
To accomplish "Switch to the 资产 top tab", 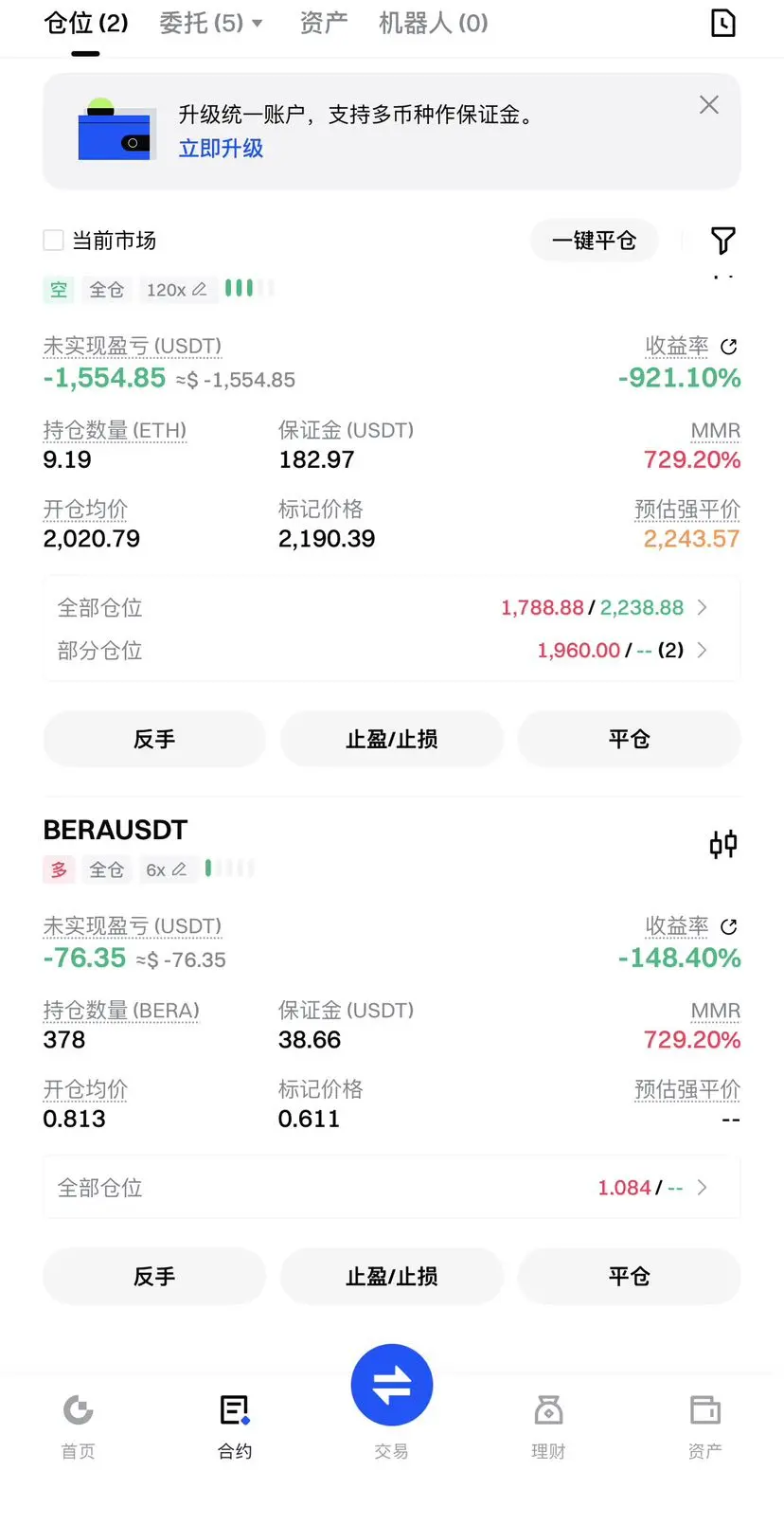I will click(x=324, y=23).
